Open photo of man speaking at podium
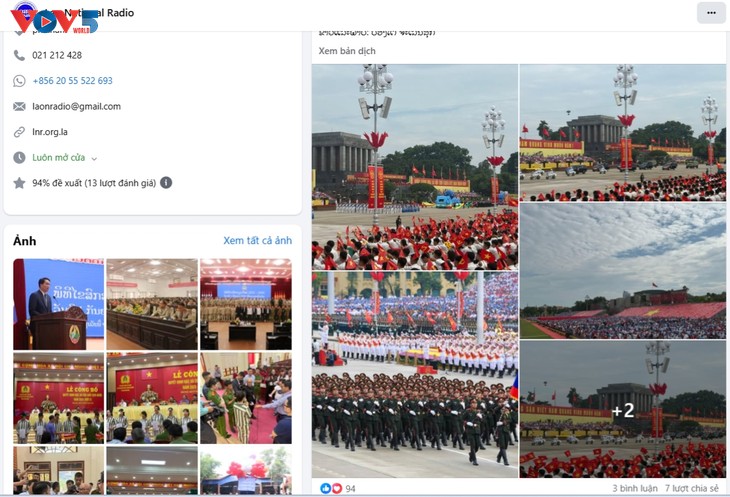 [x=58, y=304]
